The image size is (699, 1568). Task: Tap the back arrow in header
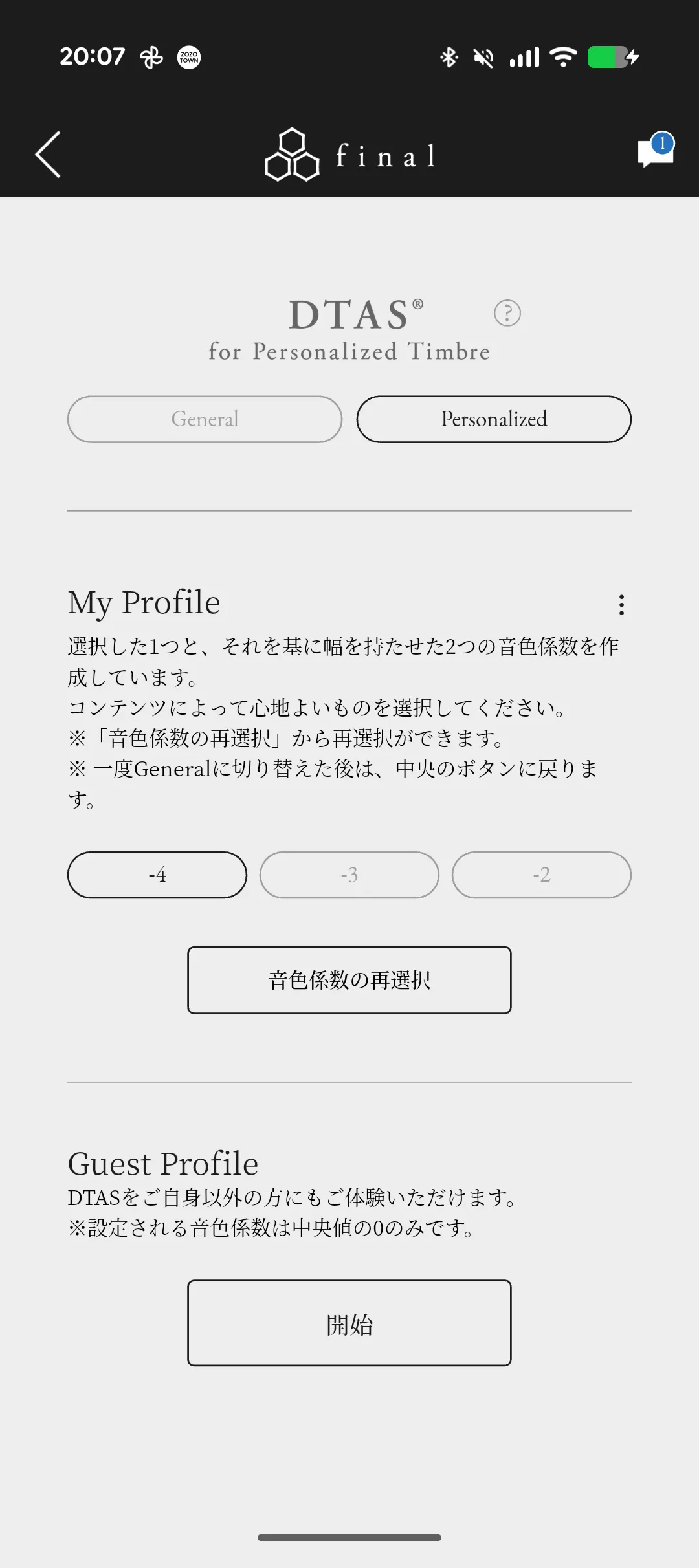click(x=47, y=155)
